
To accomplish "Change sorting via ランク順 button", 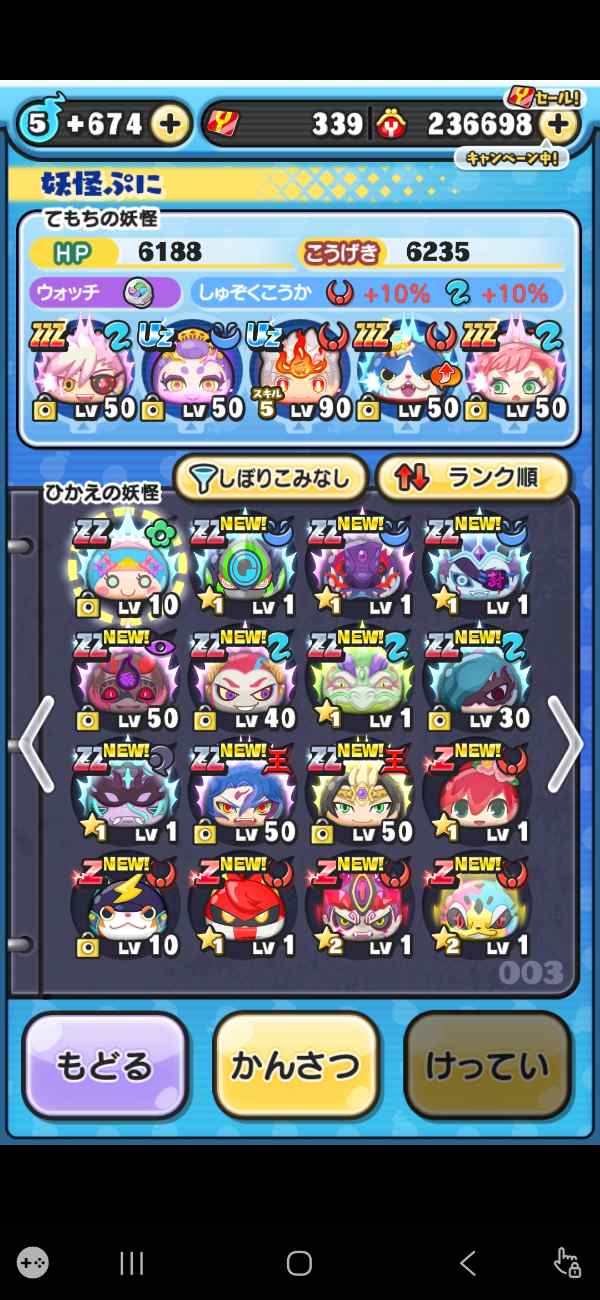I will coord(473,479).
